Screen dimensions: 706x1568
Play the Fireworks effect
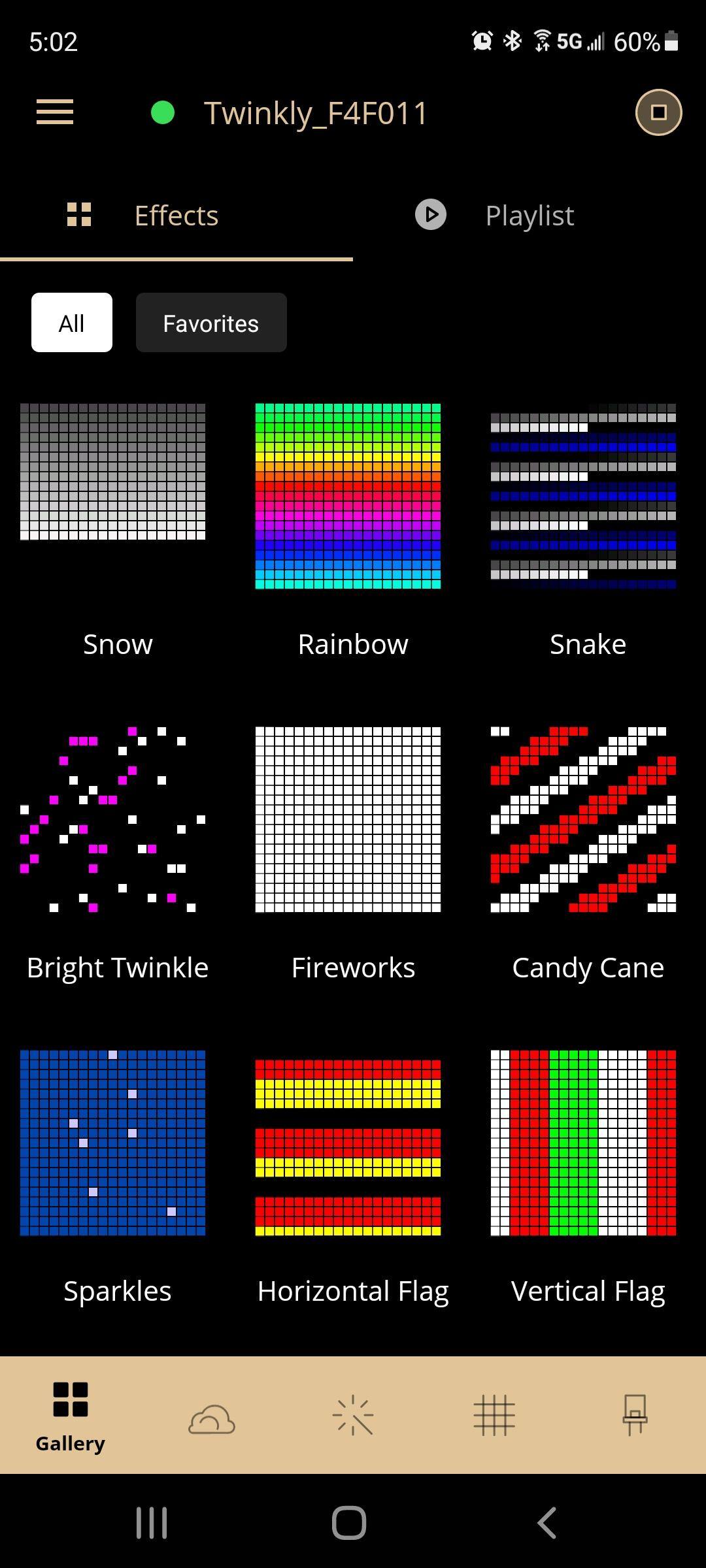click(348, 819)
